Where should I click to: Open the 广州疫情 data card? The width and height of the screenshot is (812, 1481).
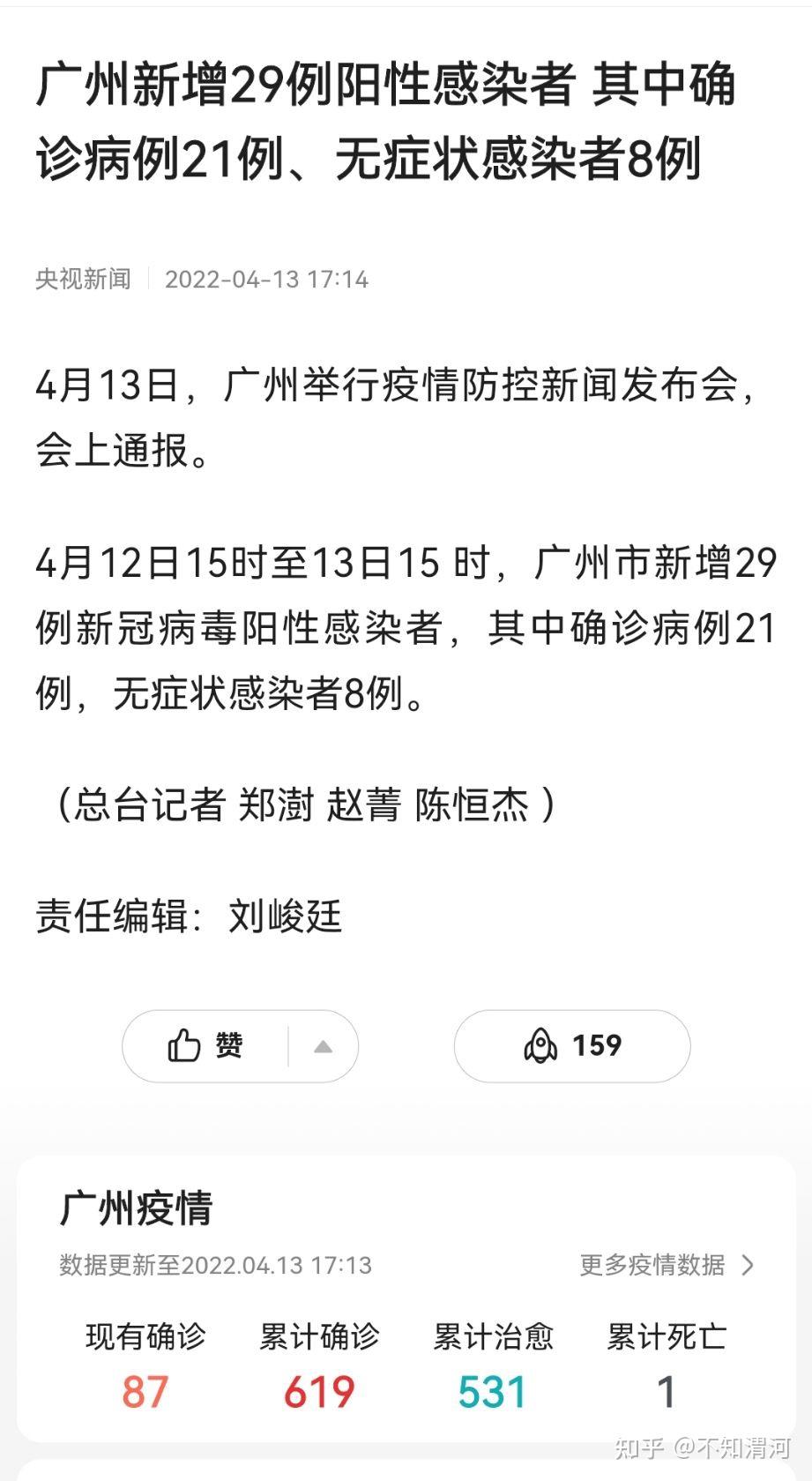click(x=406, y=1298)
